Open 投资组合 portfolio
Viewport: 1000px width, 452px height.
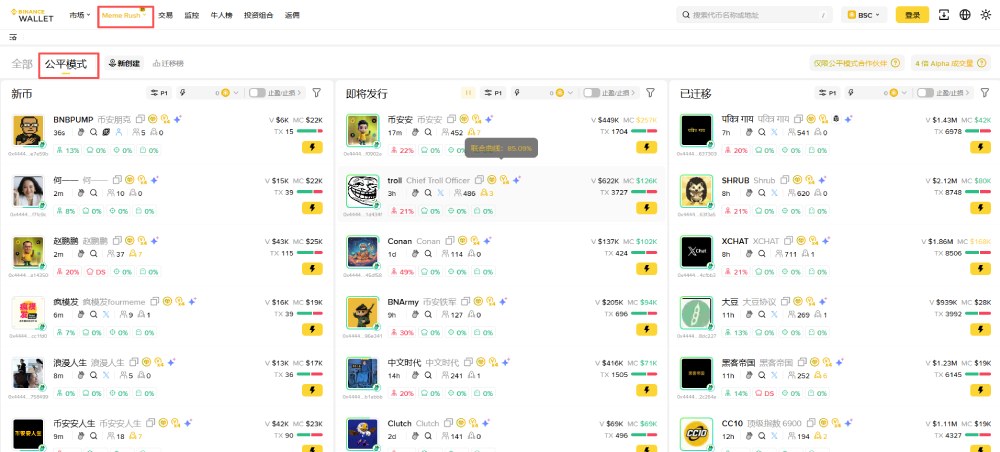(x=258, y=15)
